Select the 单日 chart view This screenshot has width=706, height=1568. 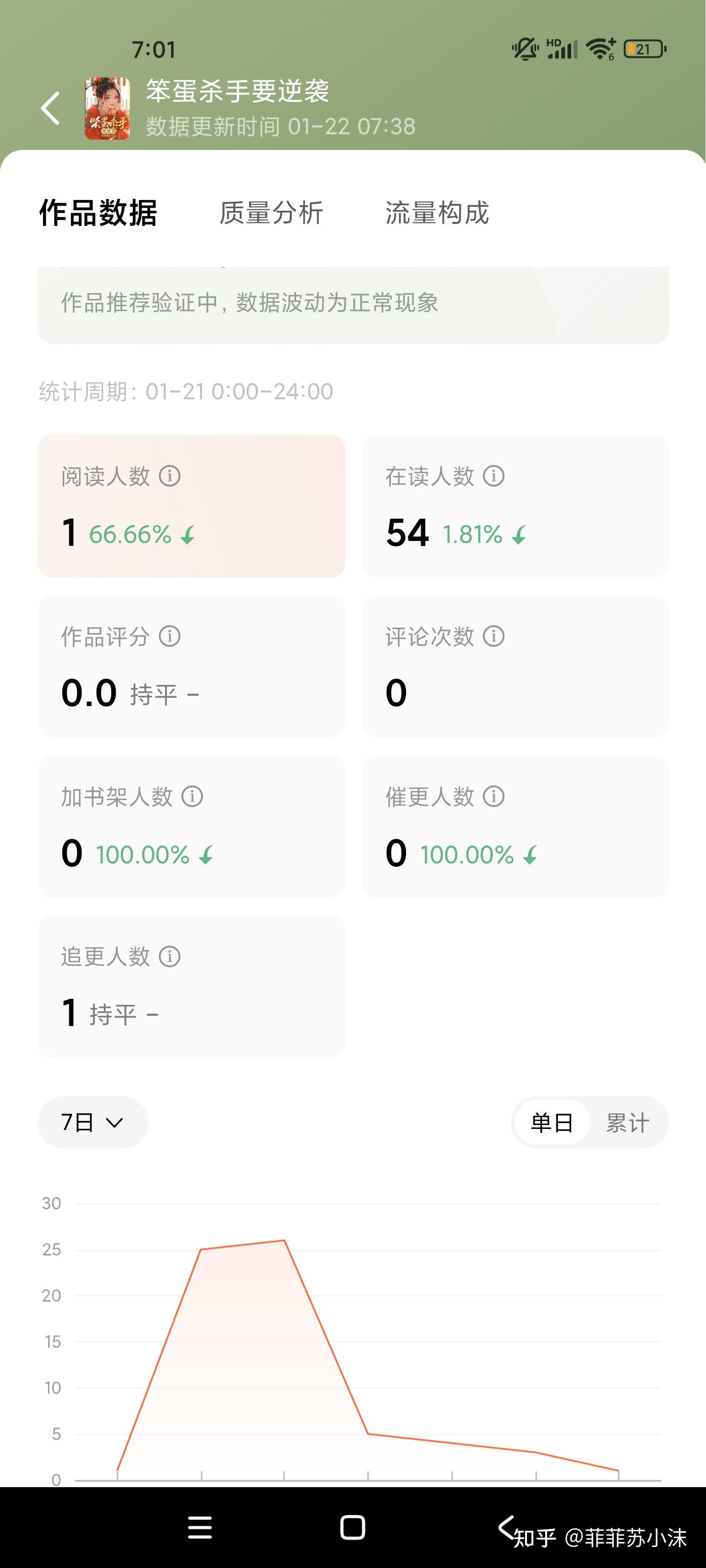pyautogui.click(x=552, y=1123)
